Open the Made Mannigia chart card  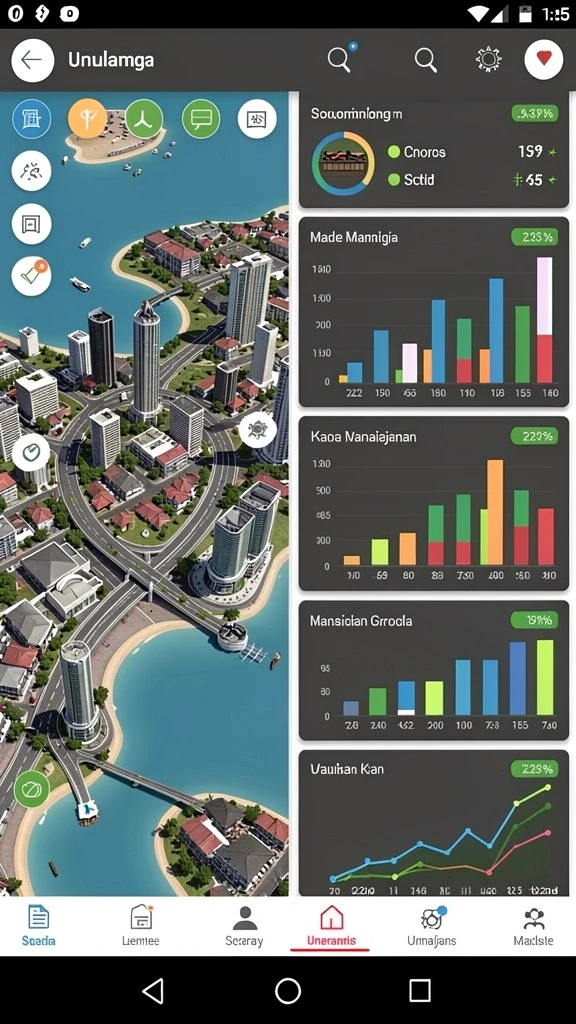434,312
